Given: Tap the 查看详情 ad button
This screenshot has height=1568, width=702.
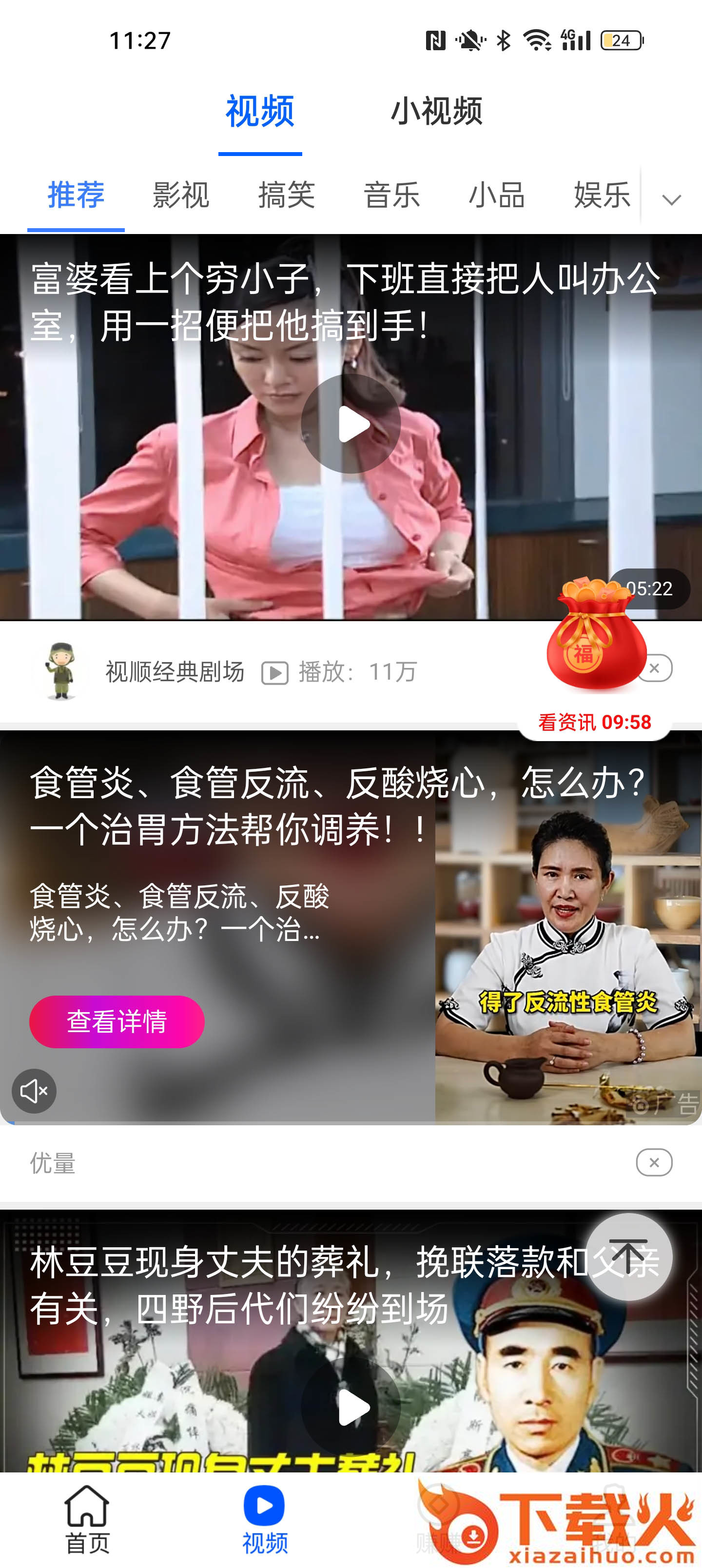Looking at the screenshot, I should coord(117,1021).
